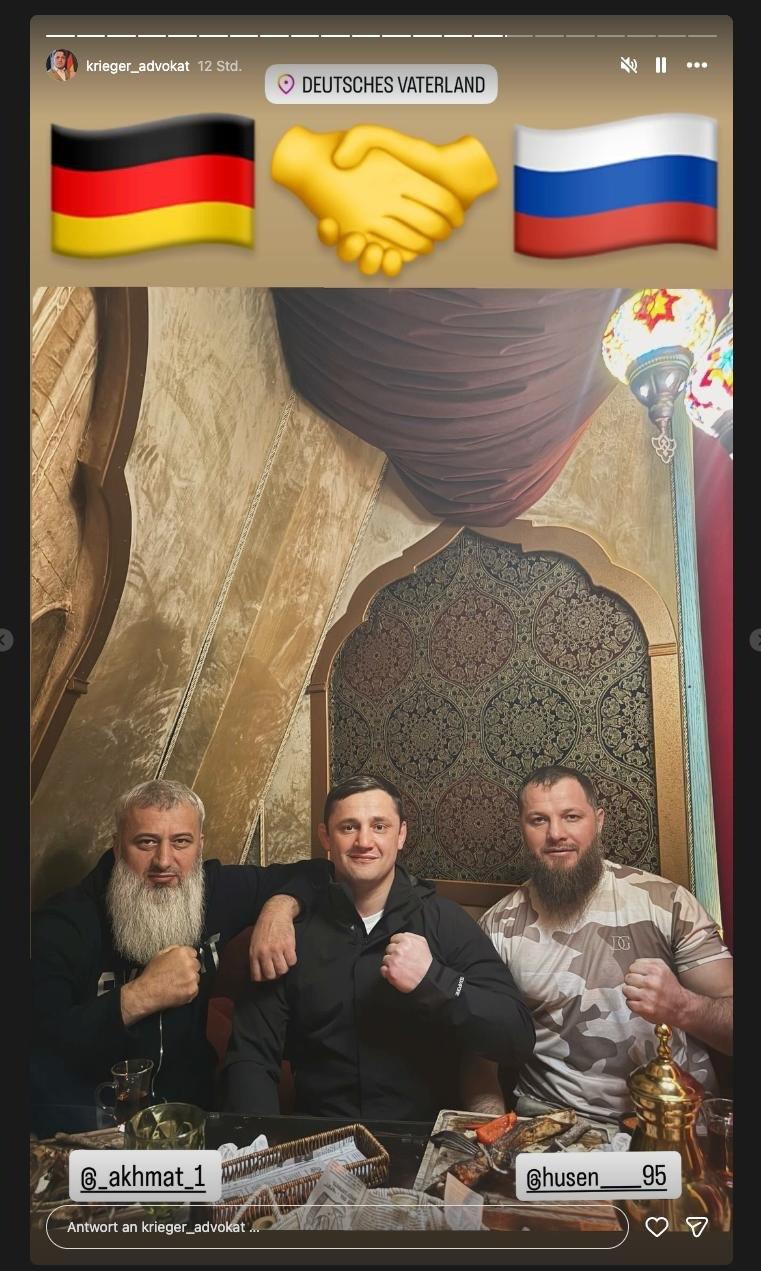The height and width of the screenshot is (1271, 761).
Task: Skip to the next story
Action: [756, 640]
